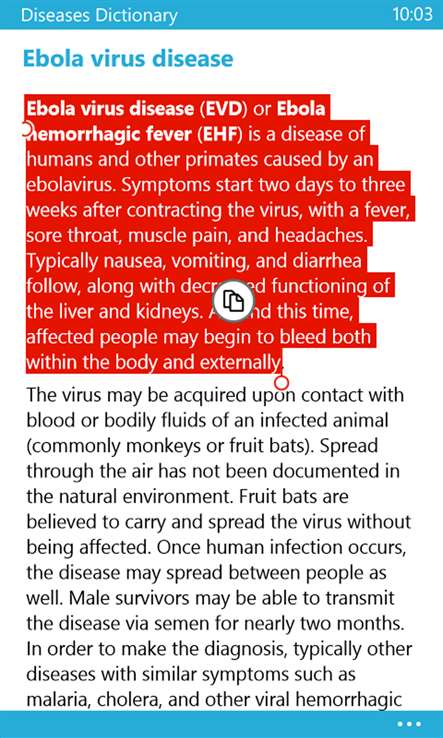443x738 pixels.
Task: Copy the selected text with the copy icon
Action: [x=233, y=301]
